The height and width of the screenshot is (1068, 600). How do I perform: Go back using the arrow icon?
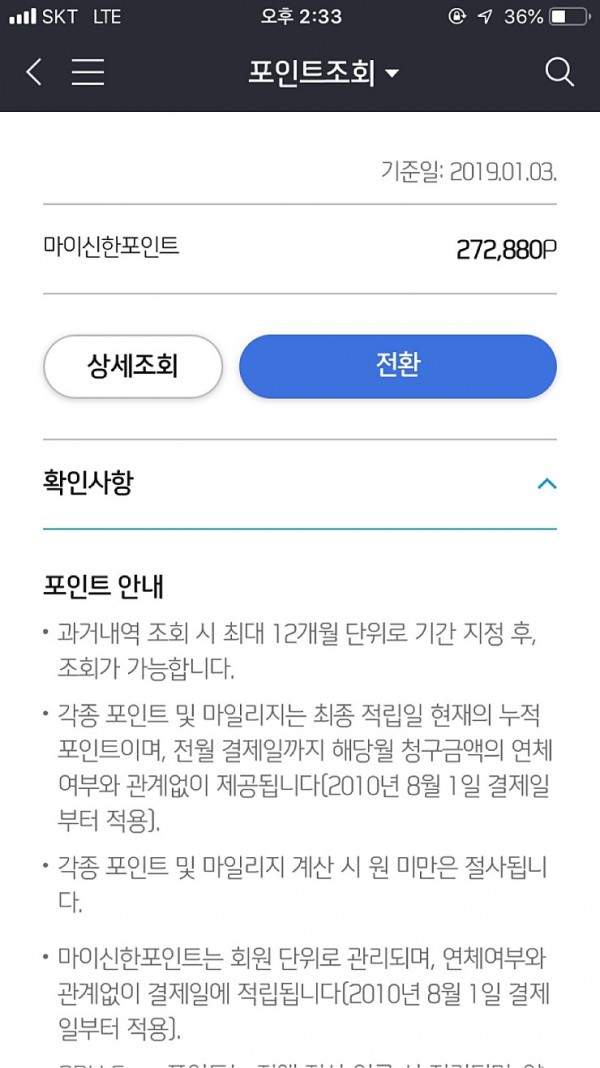tap(34, 72)
